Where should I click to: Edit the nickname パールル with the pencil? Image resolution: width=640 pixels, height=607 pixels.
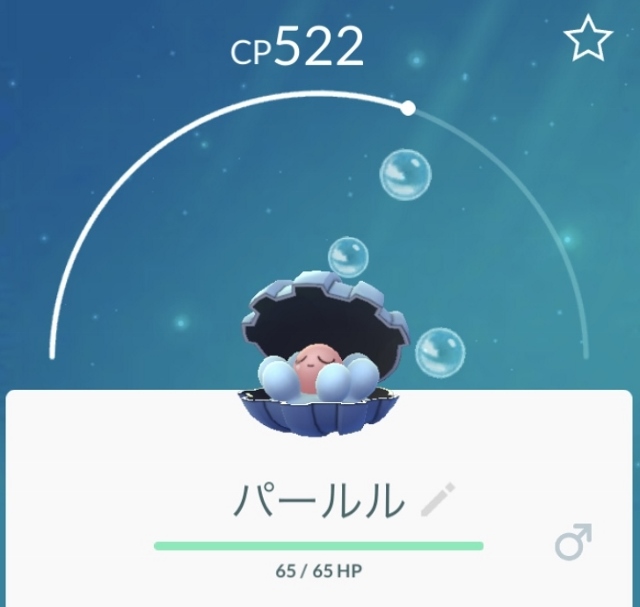click(x=437, y=500)
